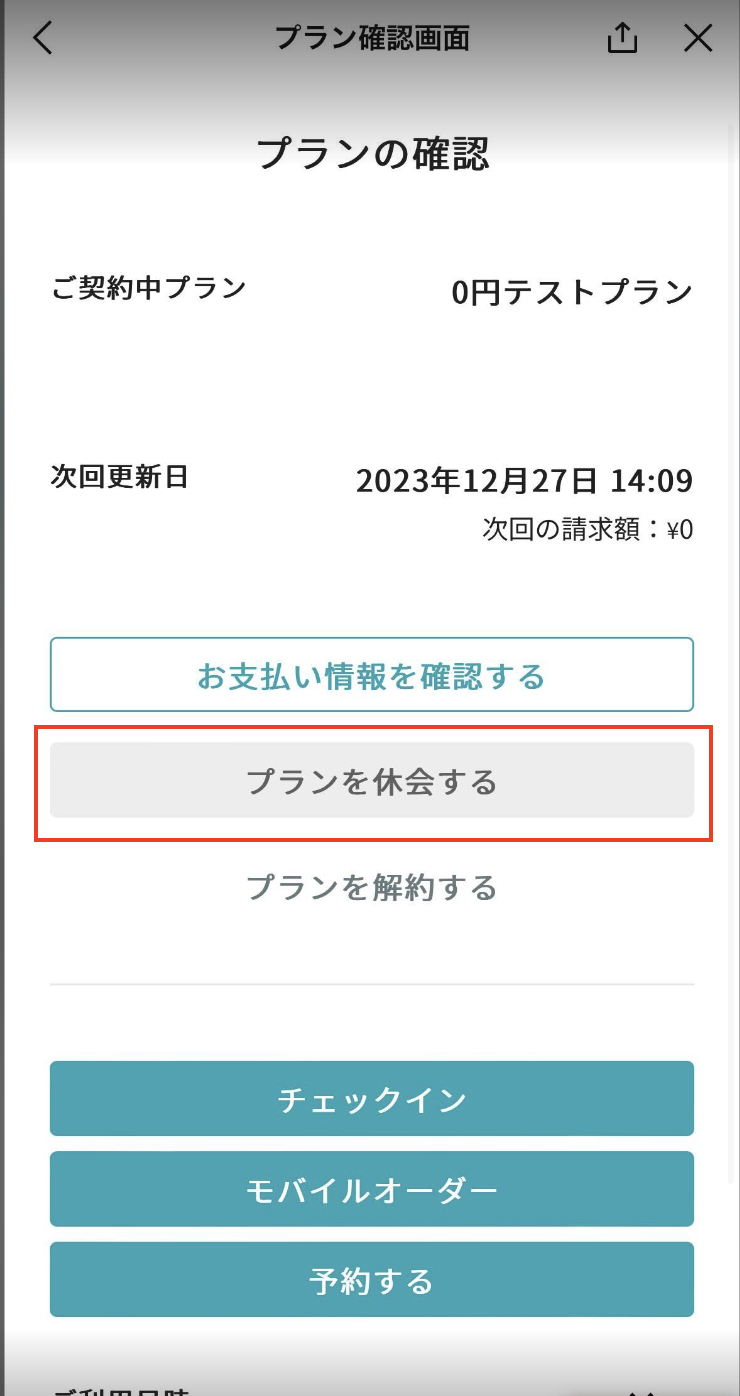This screenshot has width=740, height=1396.
Task: Go back using the top-left arrow
Action: pyautogui.click(x=42, y=38)
